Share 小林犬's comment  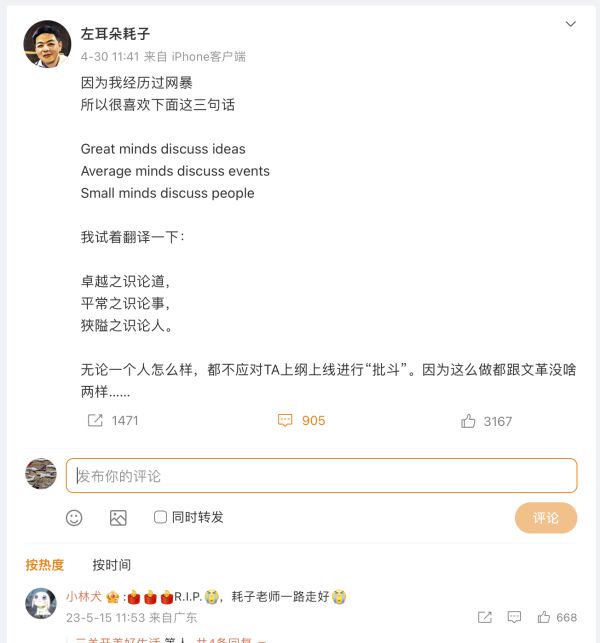(x=484, y=617)
